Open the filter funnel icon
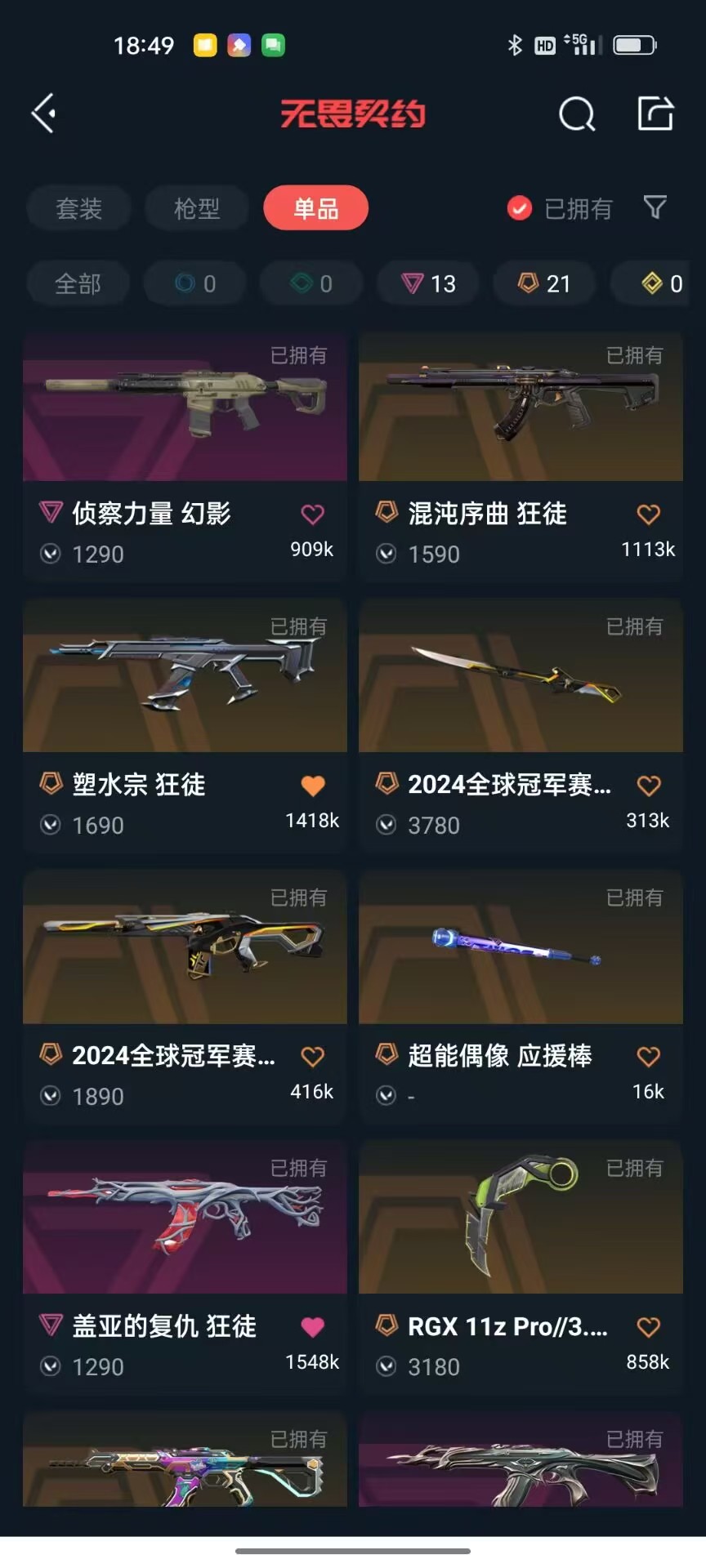 tap(655, 207)
